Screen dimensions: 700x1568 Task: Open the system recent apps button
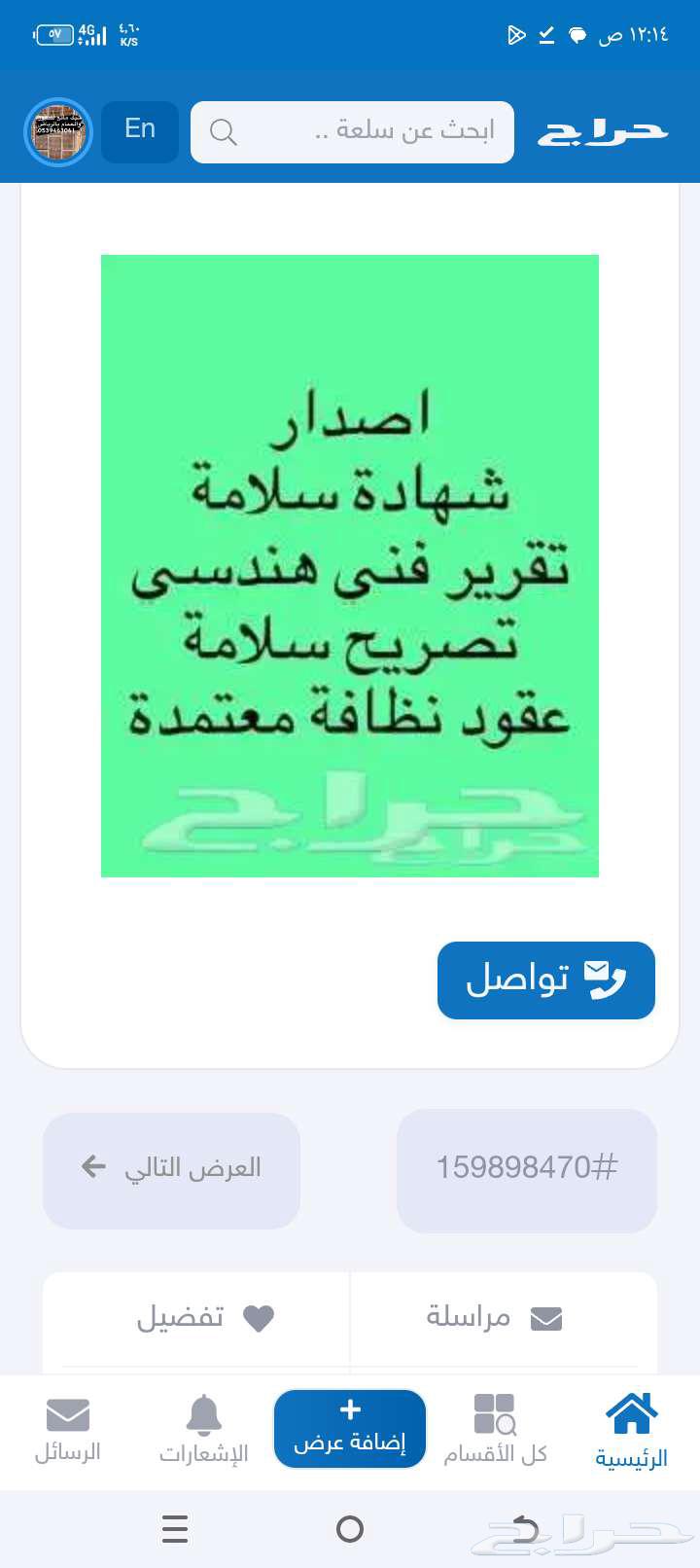(x=175, y=1529)
